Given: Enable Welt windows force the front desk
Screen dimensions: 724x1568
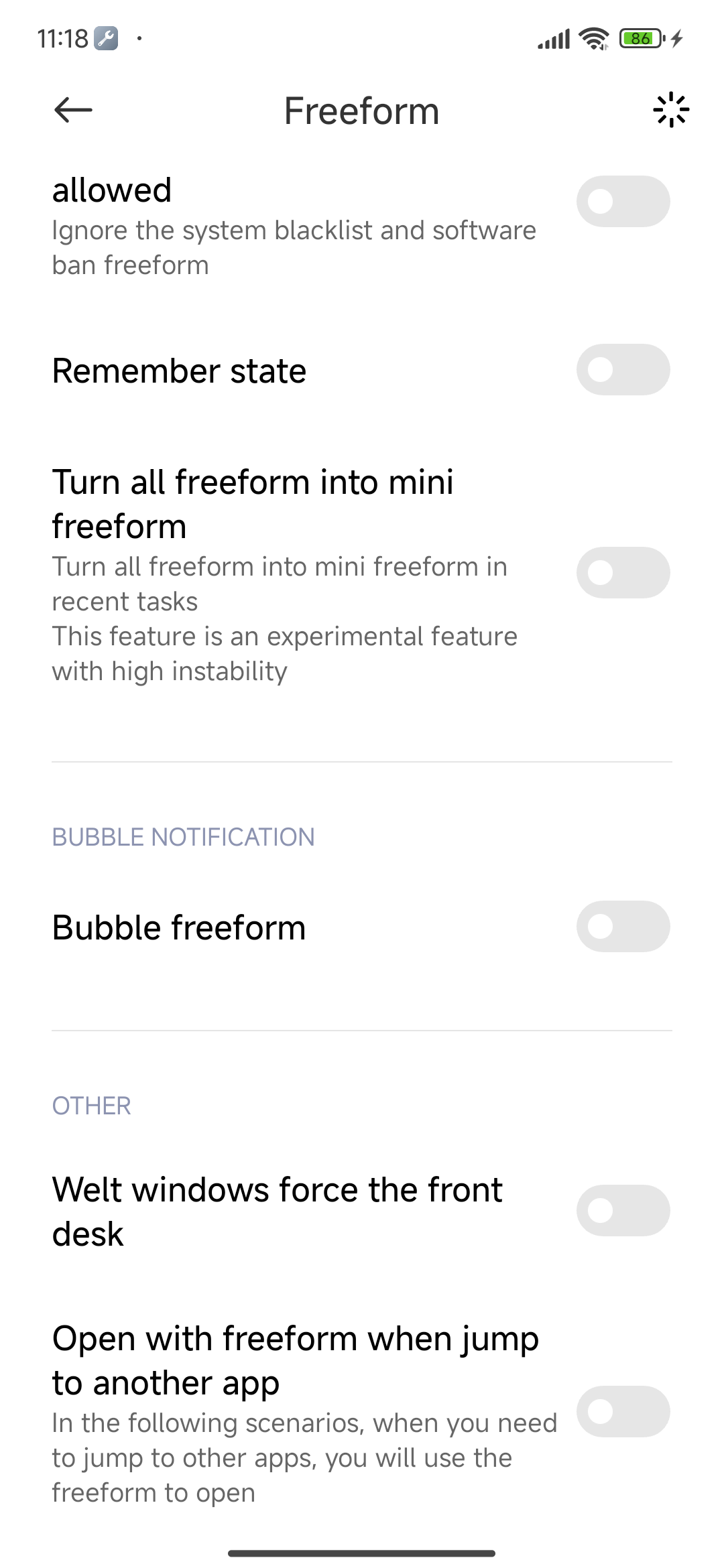Looking at the screenshot, I should coord(623,1211).
